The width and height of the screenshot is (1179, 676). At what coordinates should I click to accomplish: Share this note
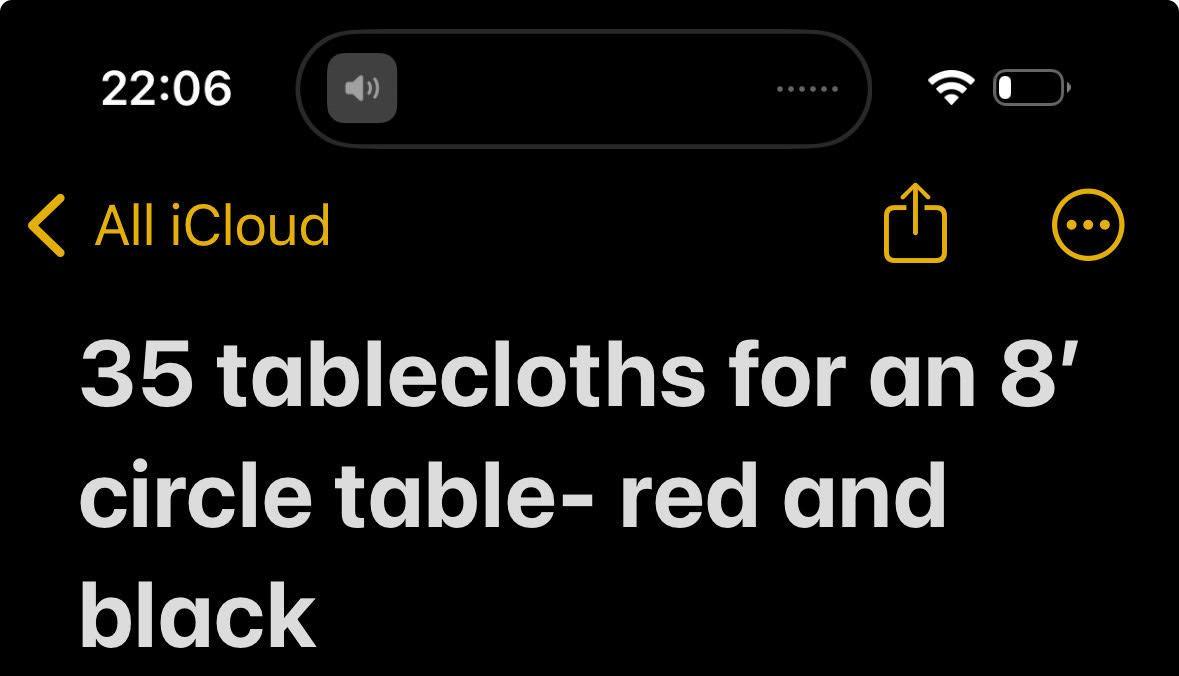(914, 224)
